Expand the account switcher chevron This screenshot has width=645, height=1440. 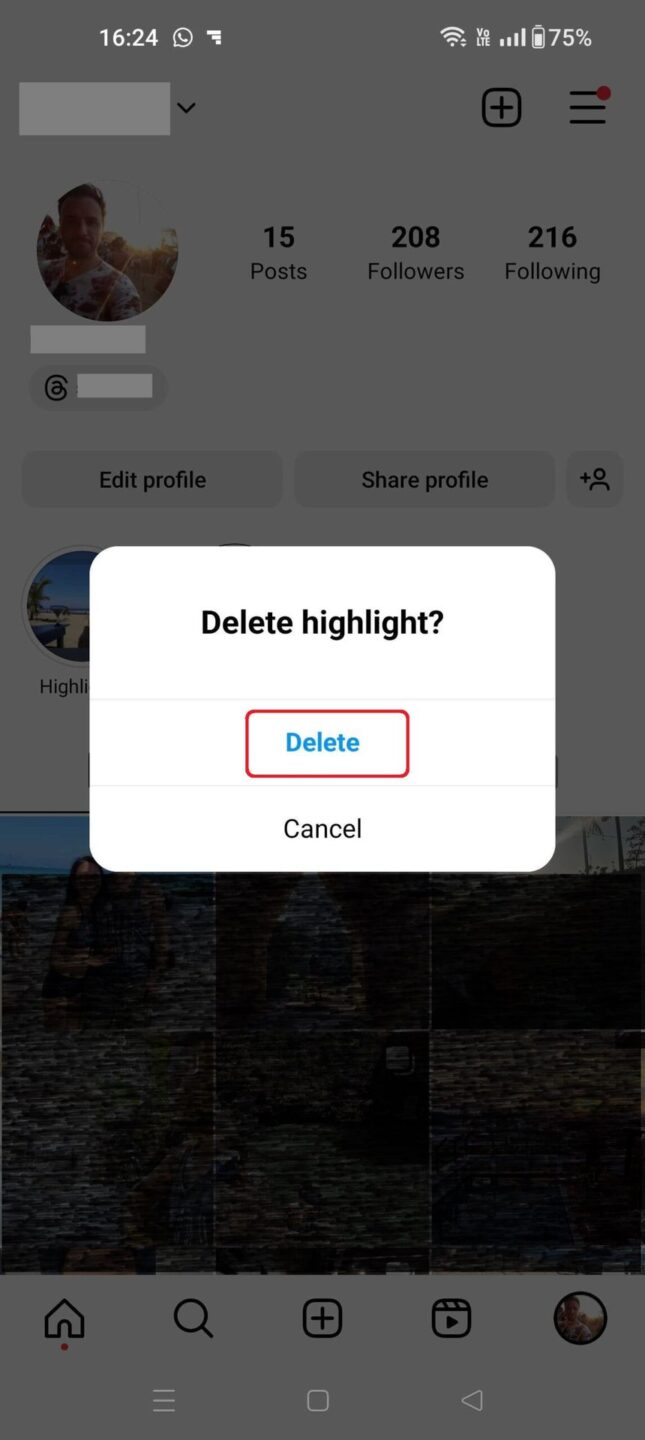point(186,108)
